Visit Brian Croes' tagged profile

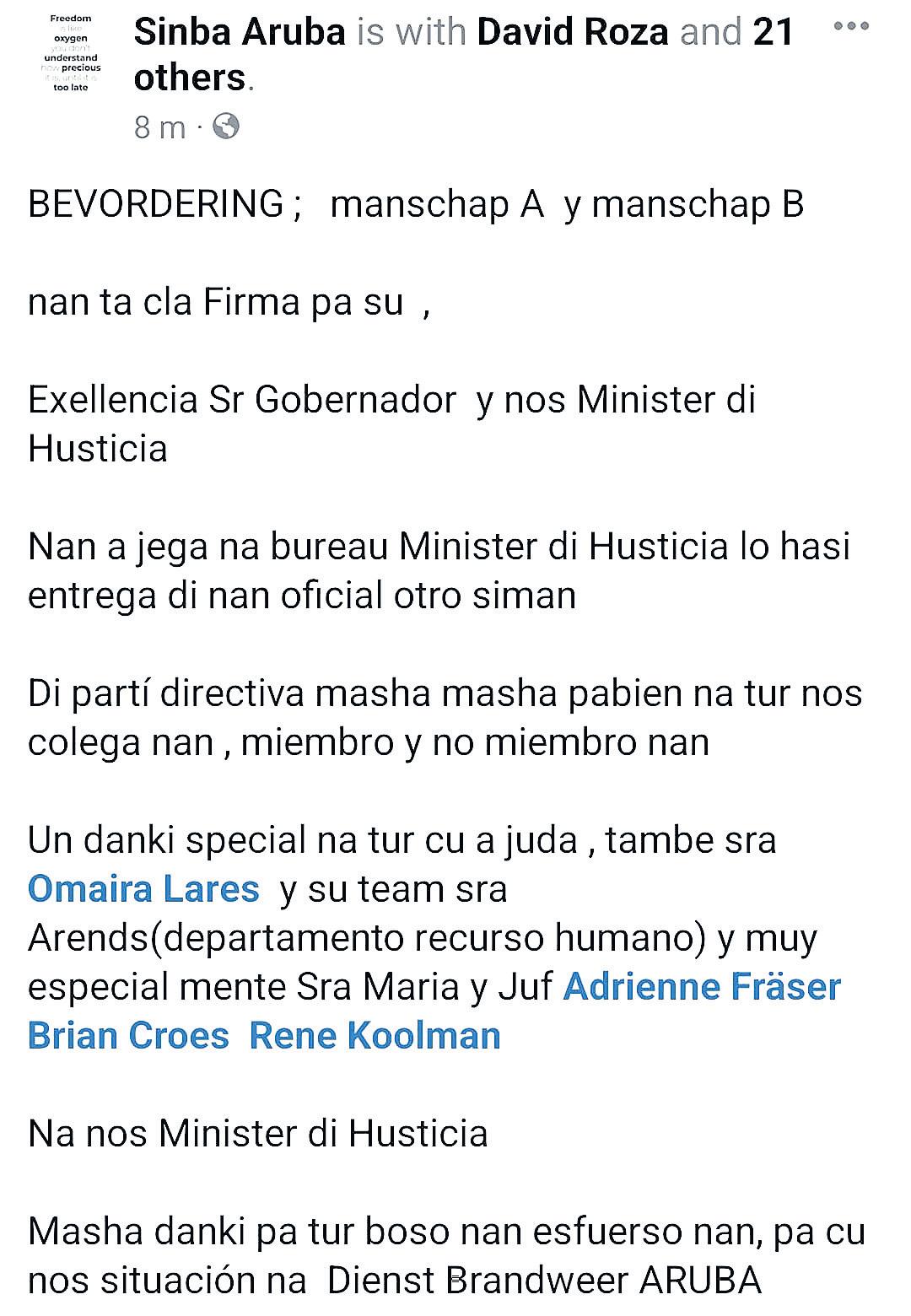129,1035
